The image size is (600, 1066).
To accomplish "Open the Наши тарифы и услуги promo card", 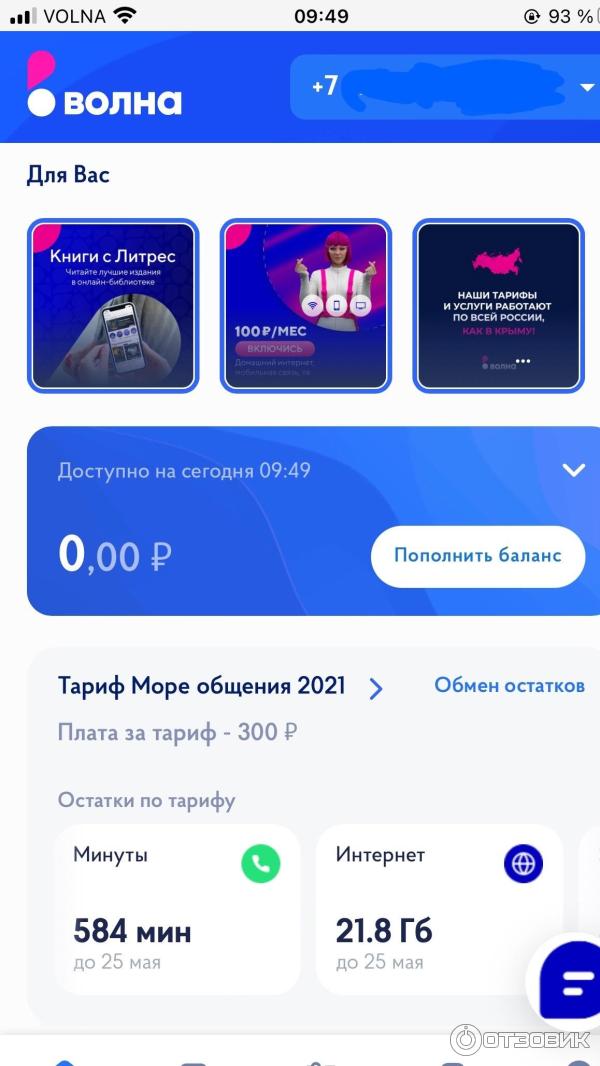I will (499, 306).
